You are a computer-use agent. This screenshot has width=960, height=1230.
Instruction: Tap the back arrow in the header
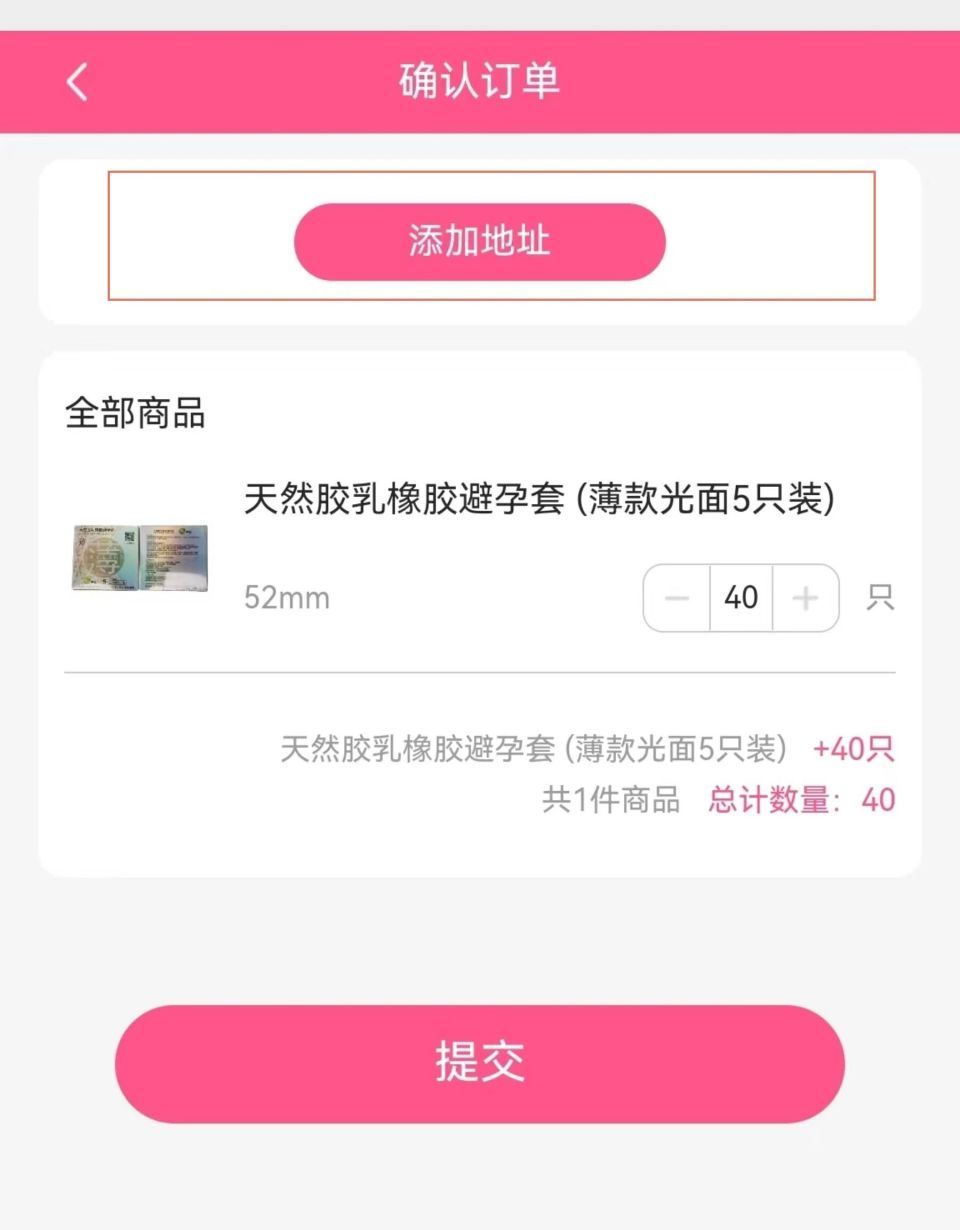[78, 81]
